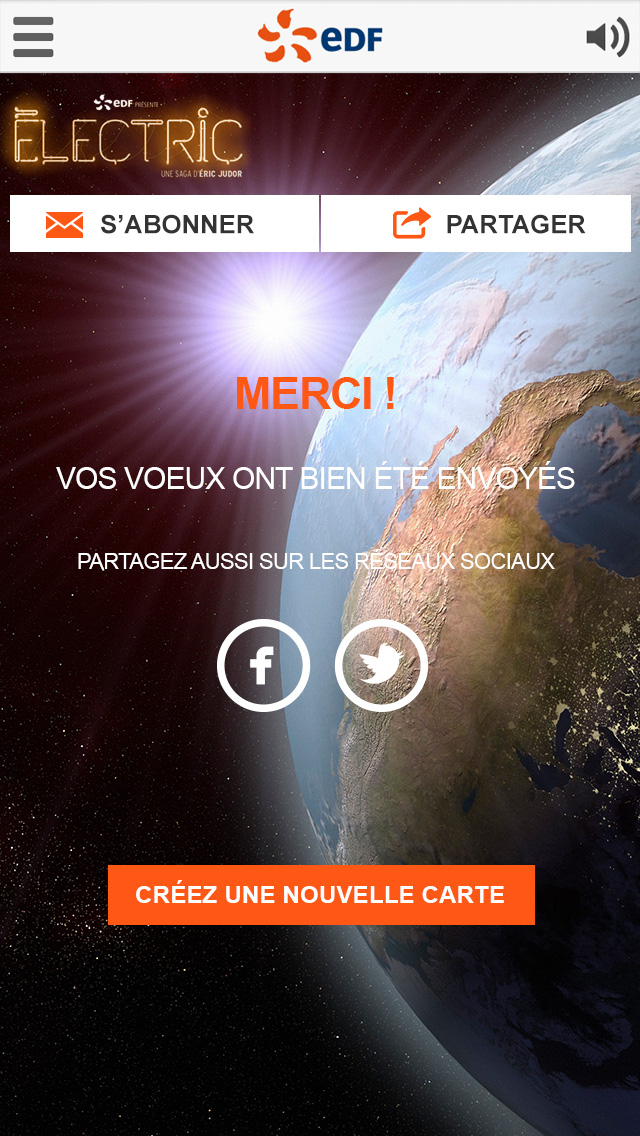
Task: Toggle the sound speaker icon
Action: coord(607,37)
